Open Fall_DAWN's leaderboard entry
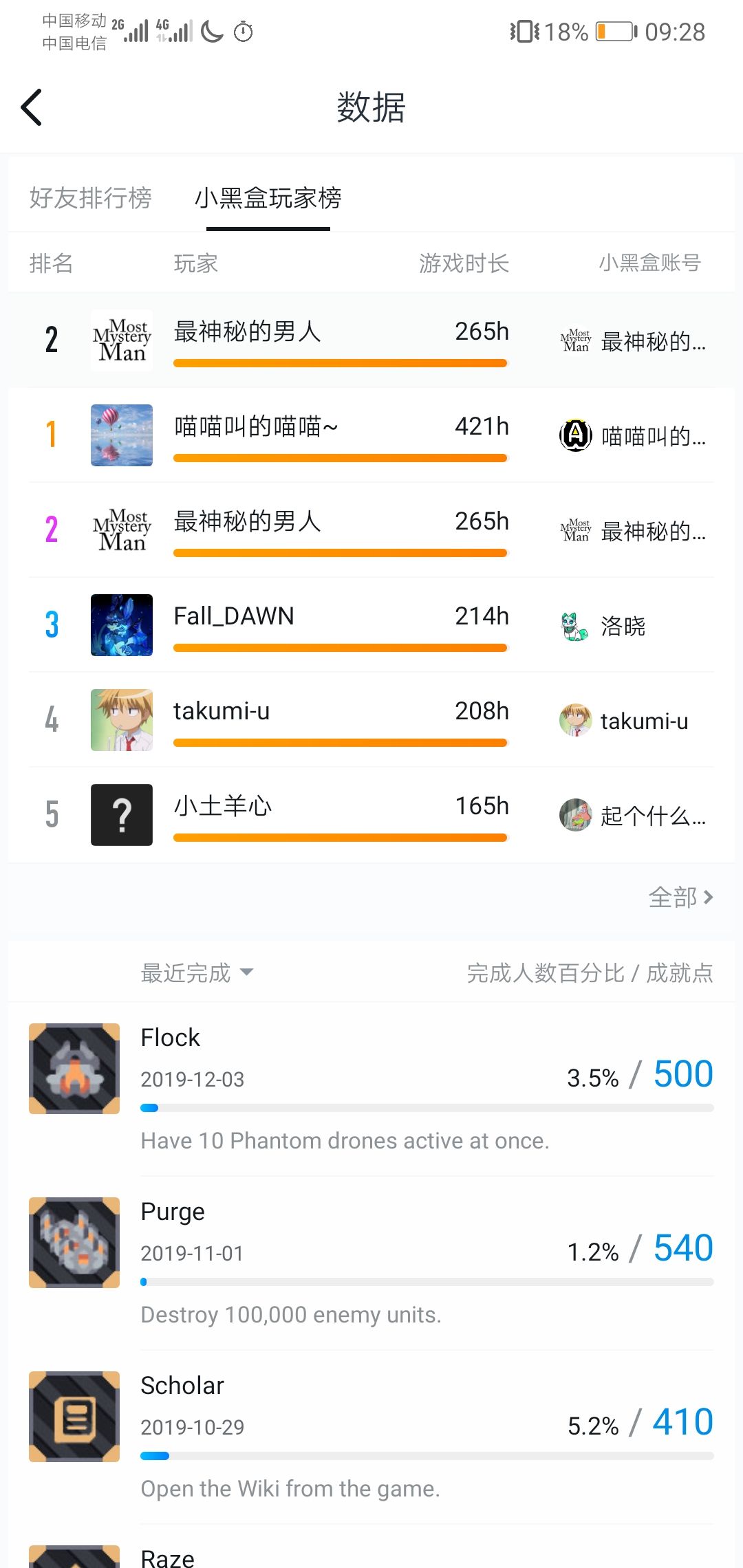The height and width of the screenshot is (1568, 743). (x=371, y=625)
